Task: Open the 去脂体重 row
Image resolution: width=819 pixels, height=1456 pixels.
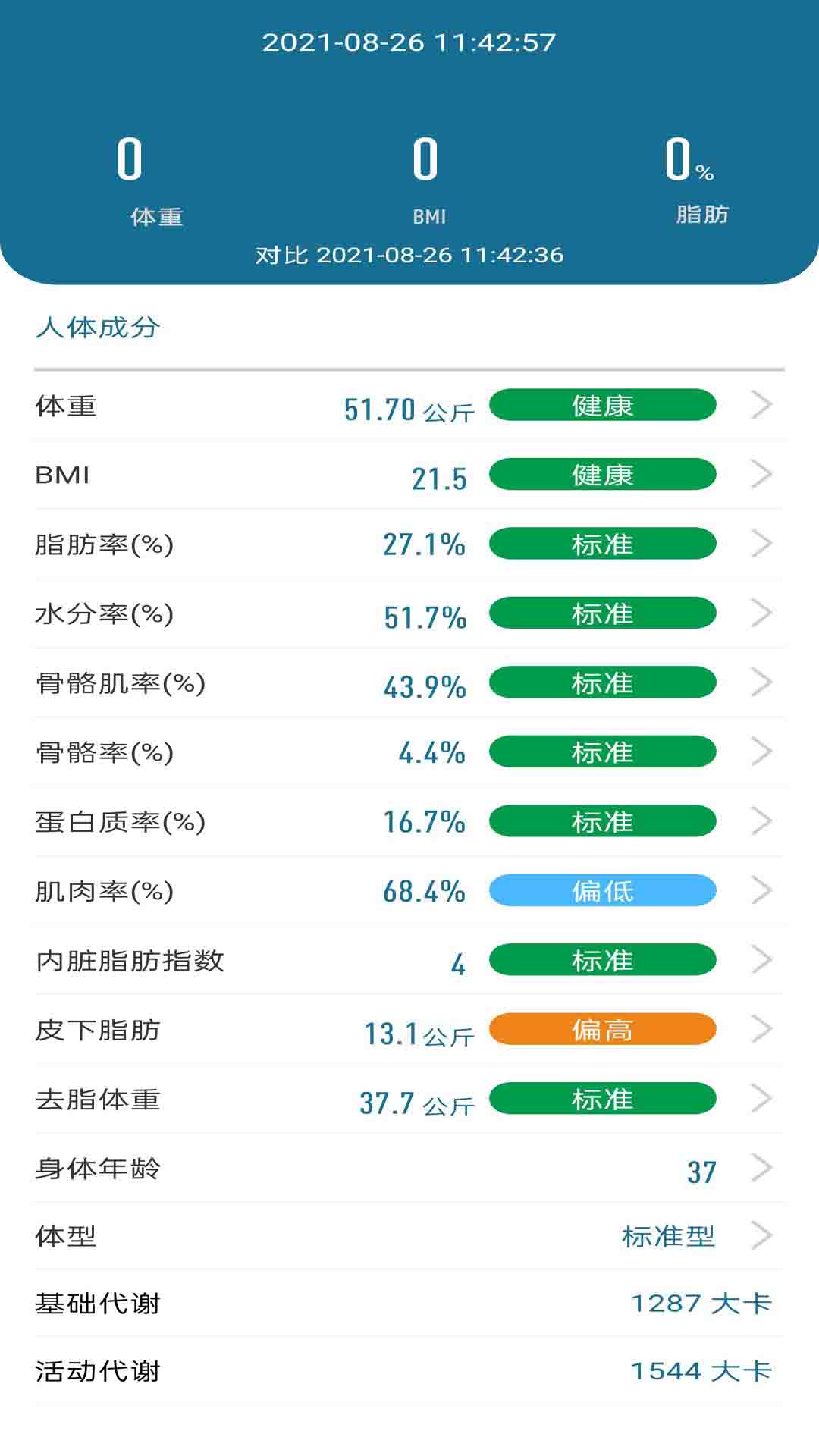Action: coord(409,1099)
